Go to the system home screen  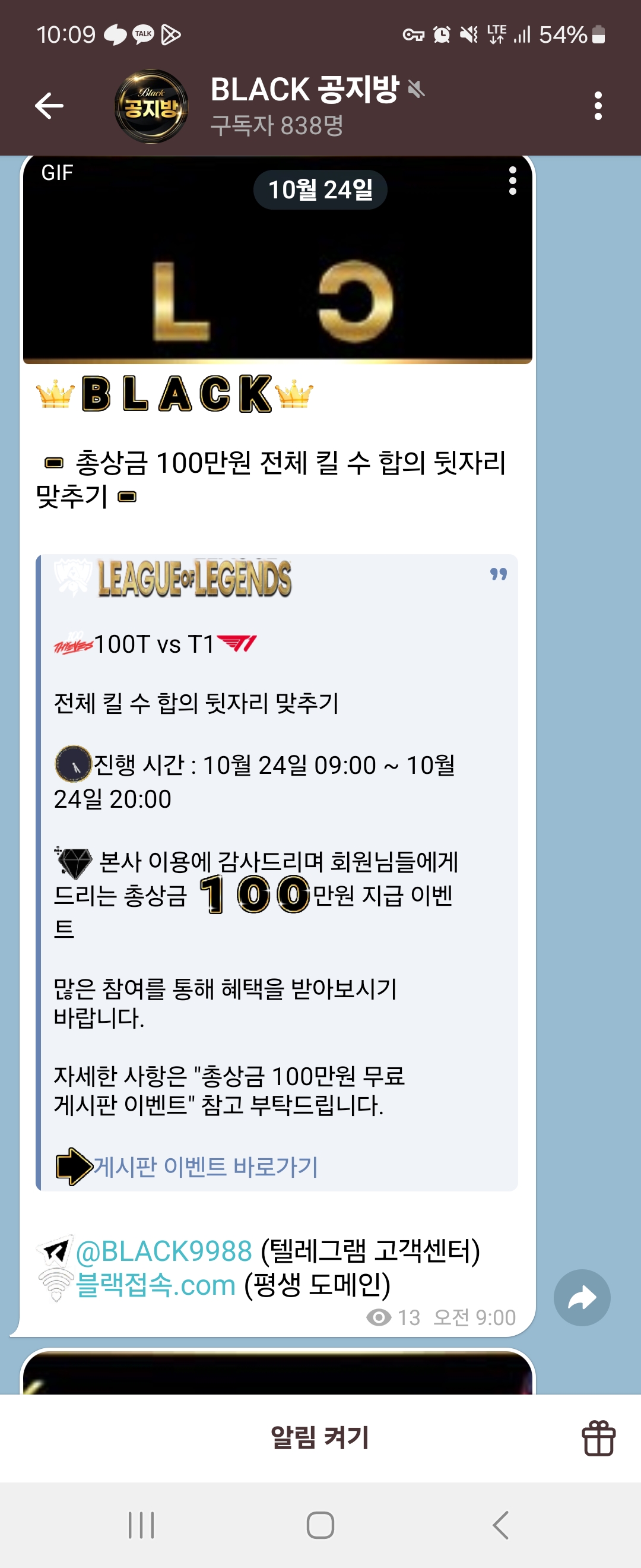320,1525
